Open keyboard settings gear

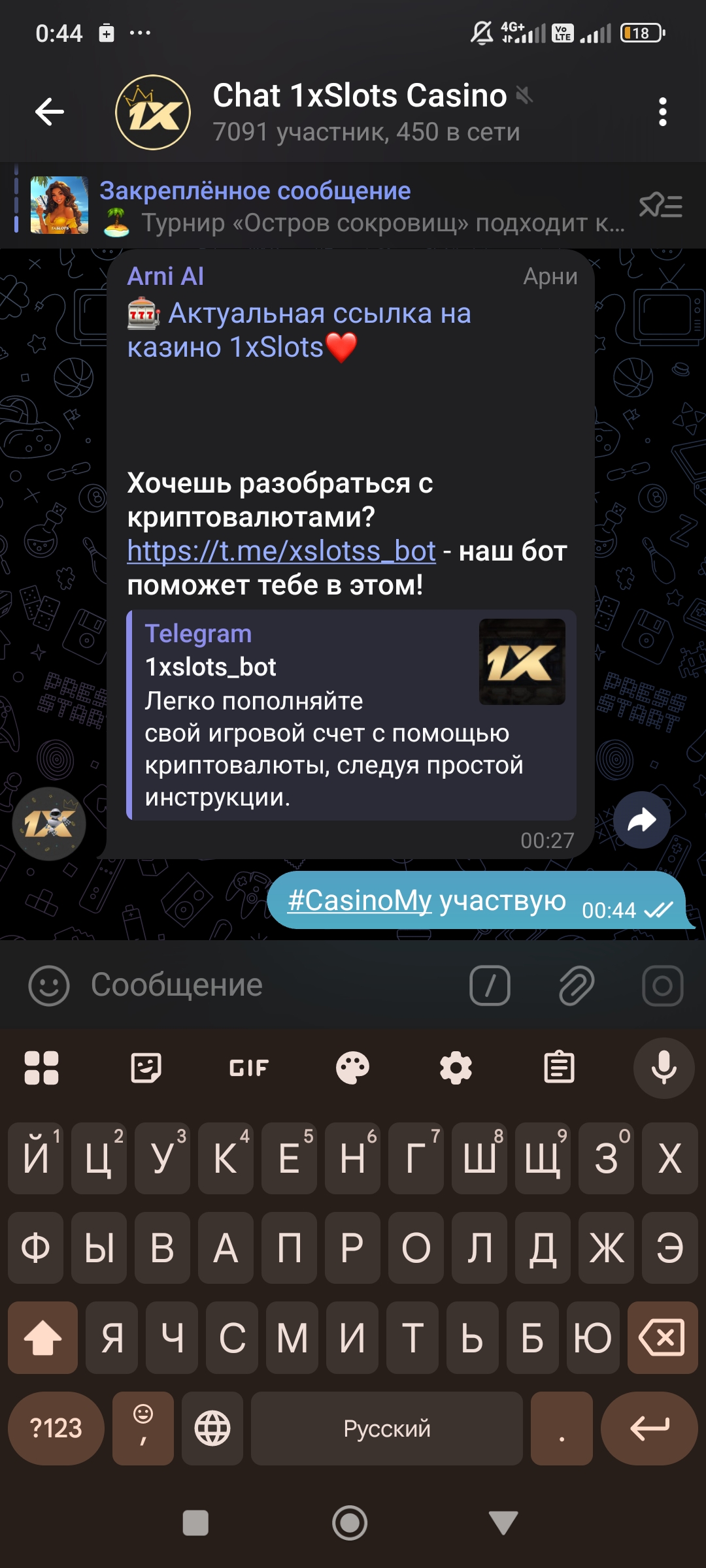(x=456, y=1068)
